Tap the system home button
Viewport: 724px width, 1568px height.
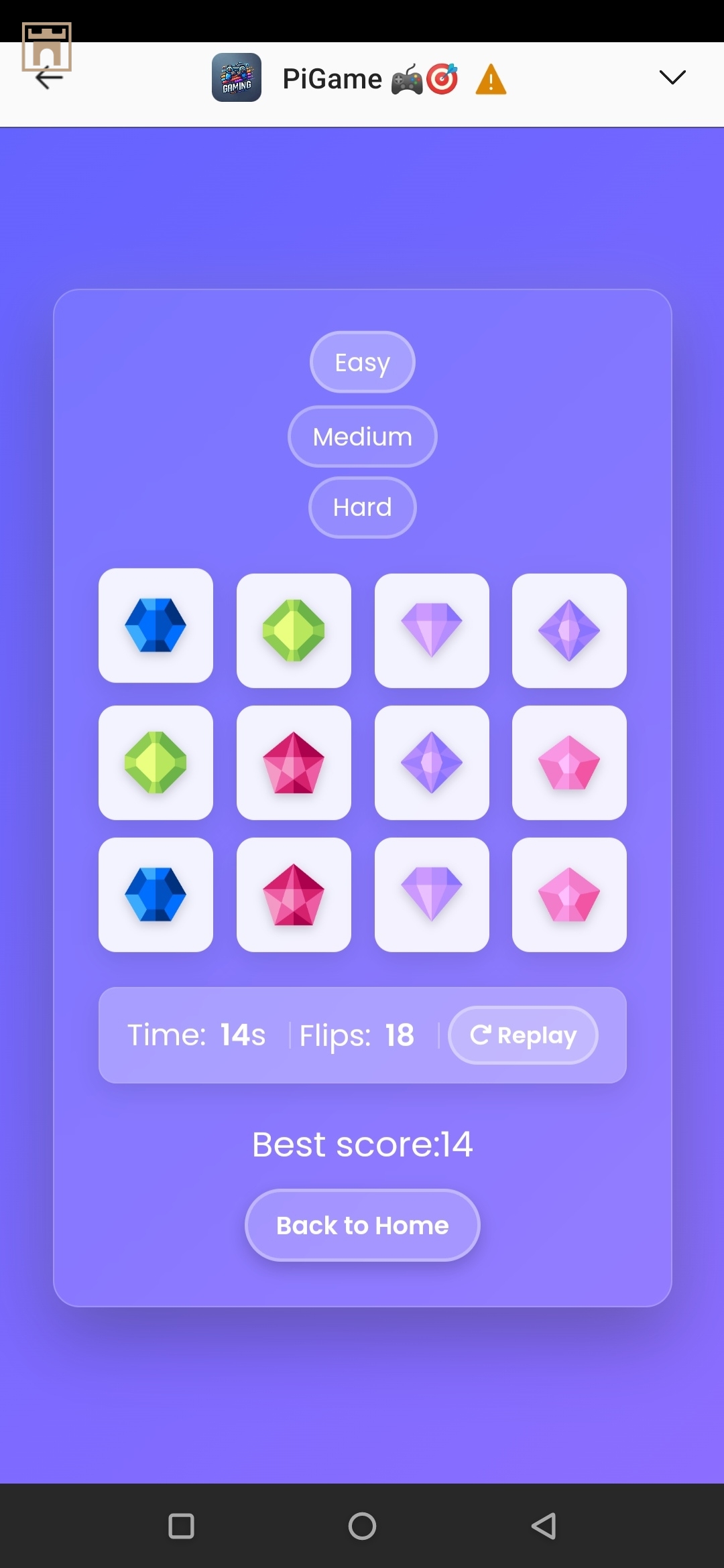[362, 1526]
